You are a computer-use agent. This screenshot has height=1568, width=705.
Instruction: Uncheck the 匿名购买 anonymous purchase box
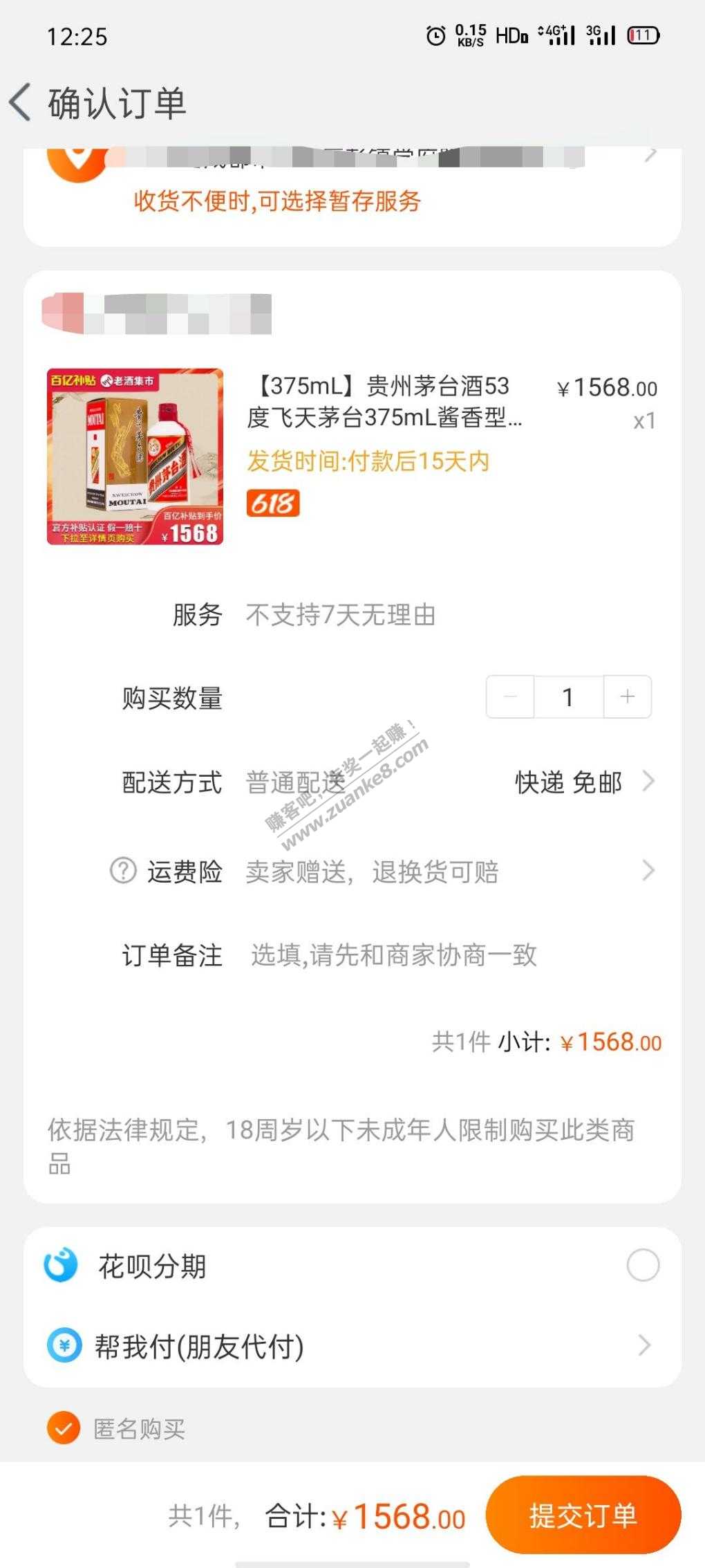64,1428
